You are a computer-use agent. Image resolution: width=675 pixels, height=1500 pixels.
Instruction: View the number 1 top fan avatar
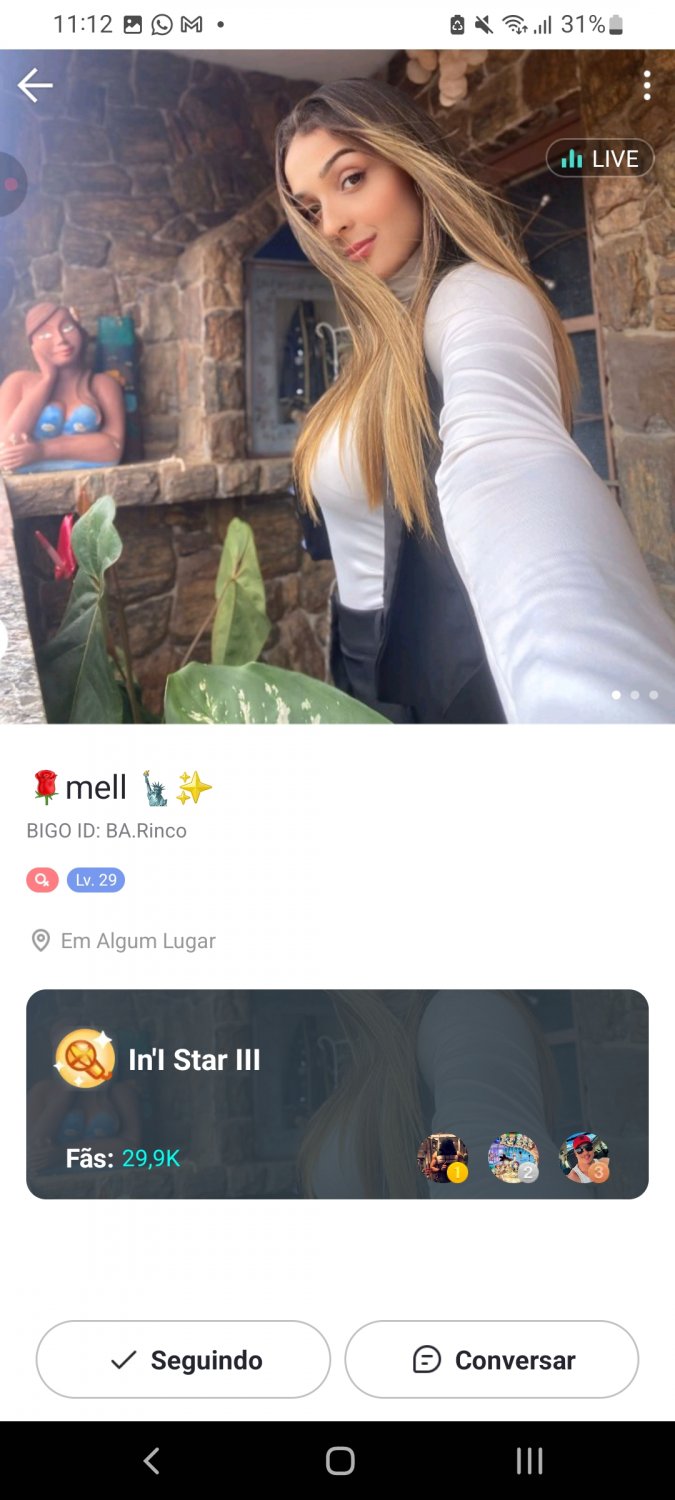pyautogui.click(x=443, y=1158)
